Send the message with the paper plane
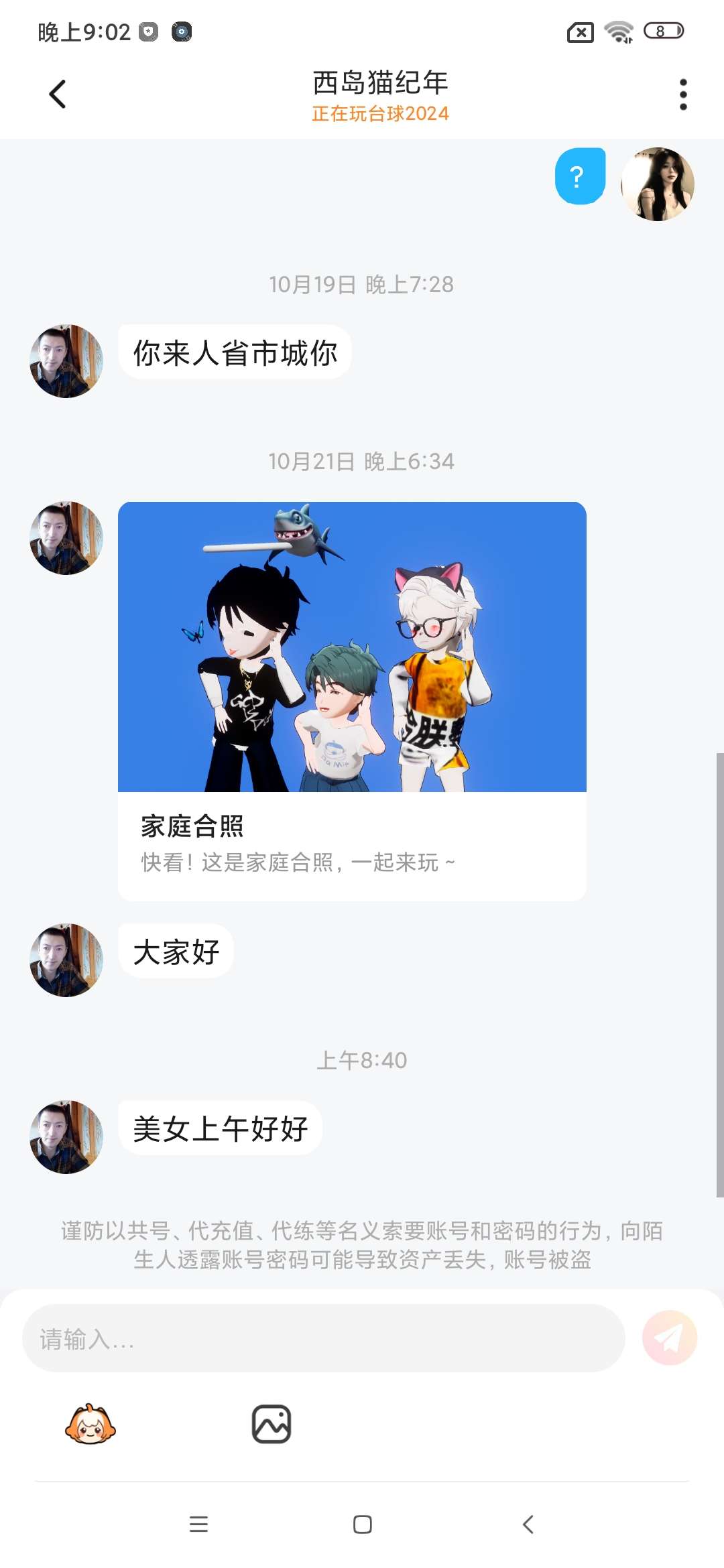This screenshot has height=1568, width=724. pos(669,1338)
